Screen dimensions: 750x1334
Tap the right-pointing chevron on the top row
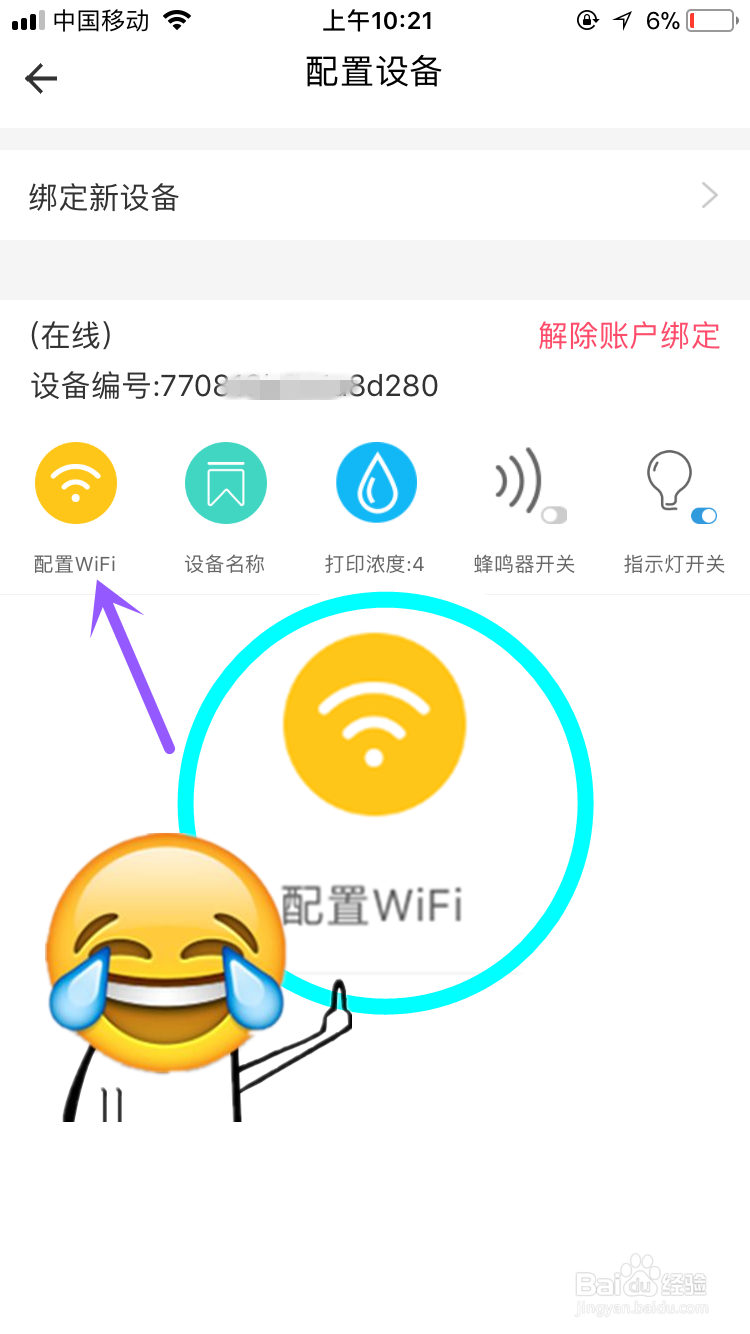710,195
